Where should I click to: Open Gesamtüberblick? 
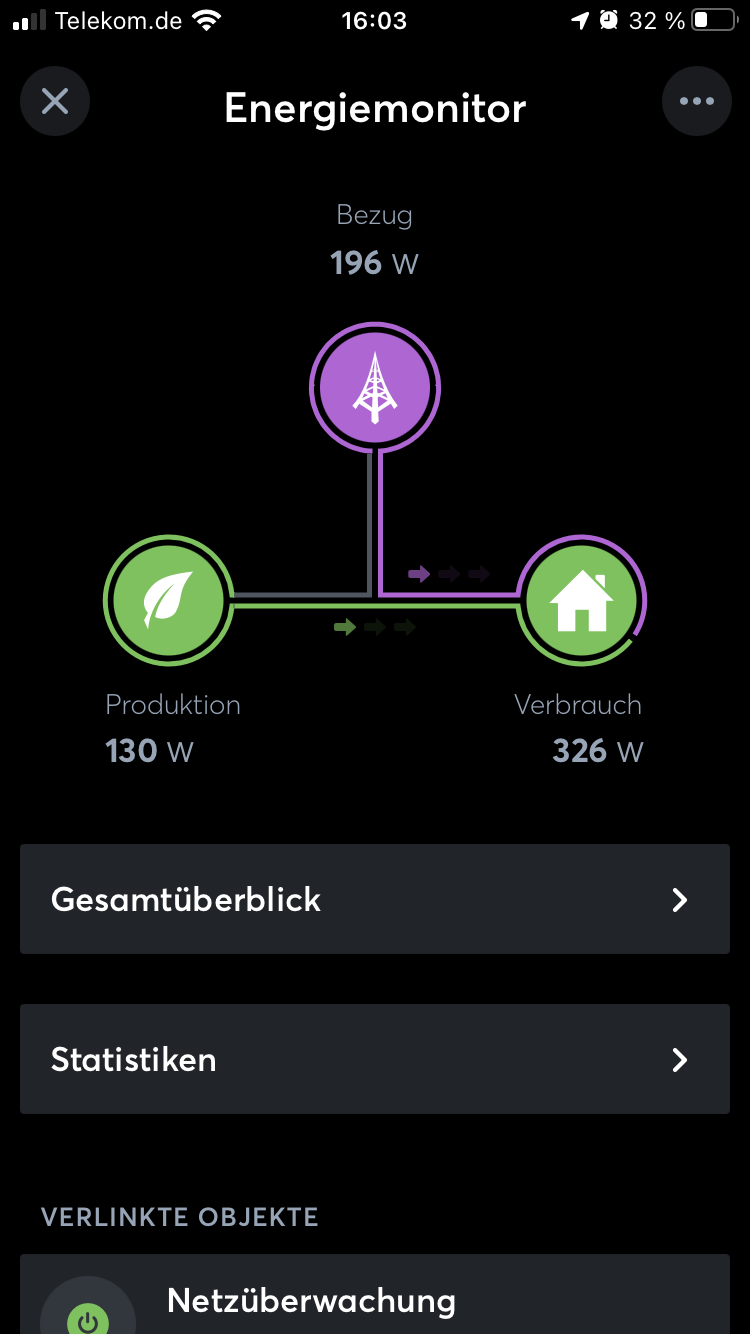(375, 899)
